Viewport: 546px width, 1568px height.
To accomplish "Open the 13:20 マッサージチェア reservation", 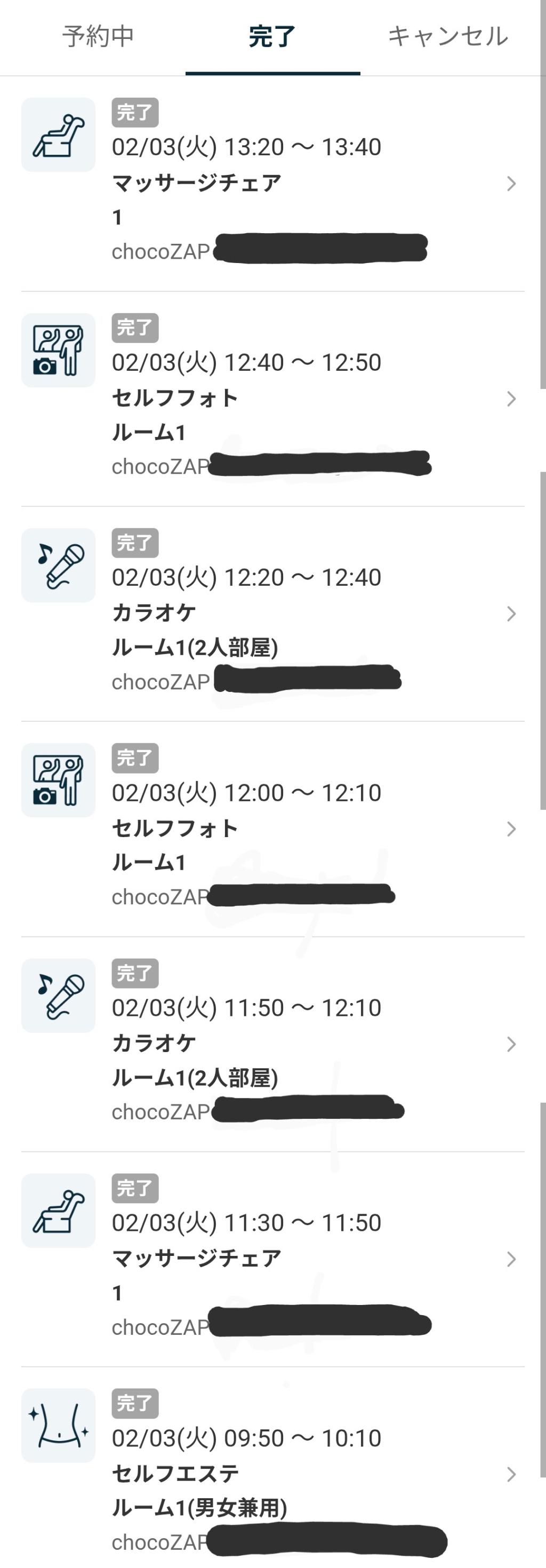I will point(272,183).
